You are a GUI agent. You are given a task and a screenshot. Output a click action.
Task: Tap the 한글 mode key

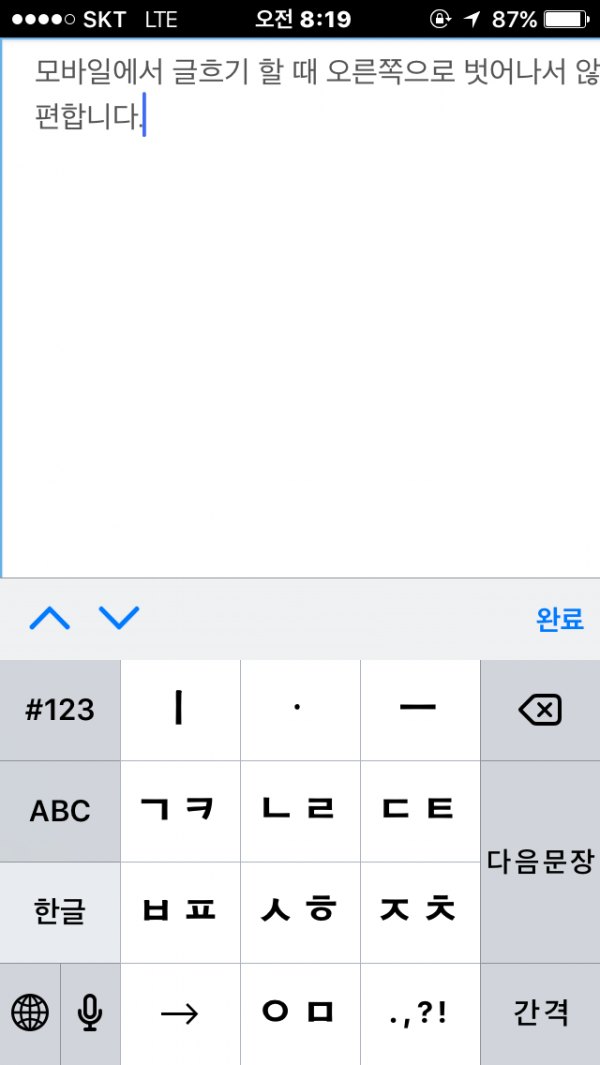(60, 912)
